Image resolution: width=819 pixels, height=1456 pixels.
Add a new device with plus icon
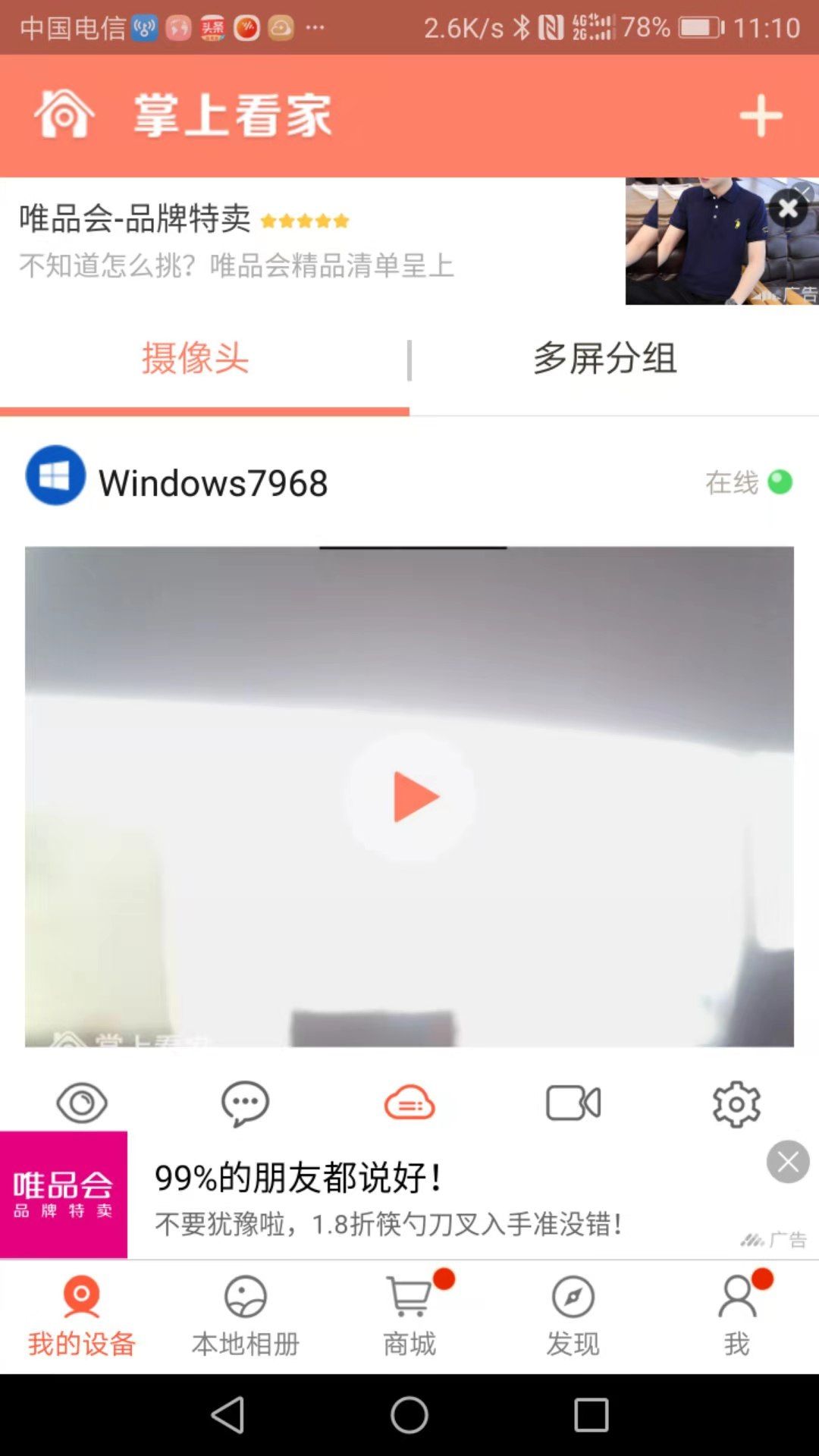[761, 116]
